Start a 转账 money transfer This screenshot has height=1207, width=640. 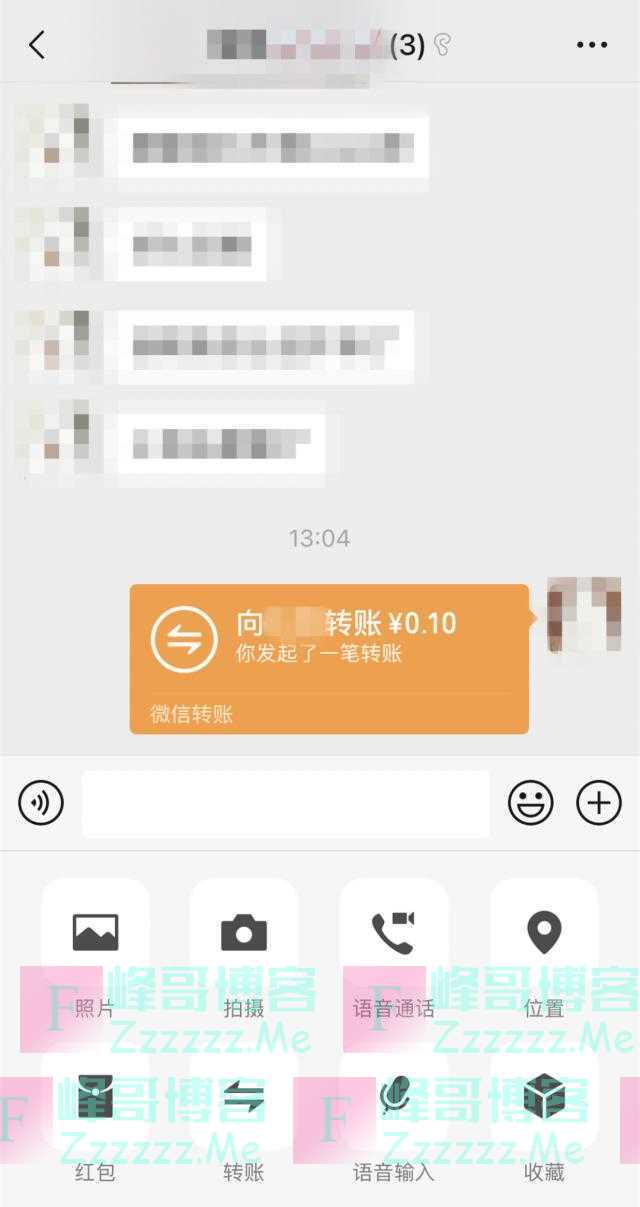[244, 1100]
